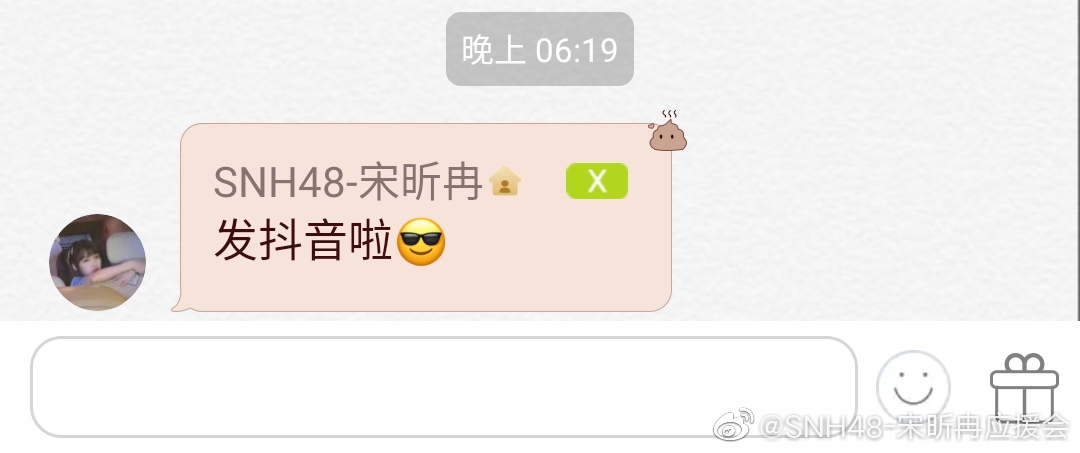Open the avatar of SNH48-宋昕冉

point(98,262)
